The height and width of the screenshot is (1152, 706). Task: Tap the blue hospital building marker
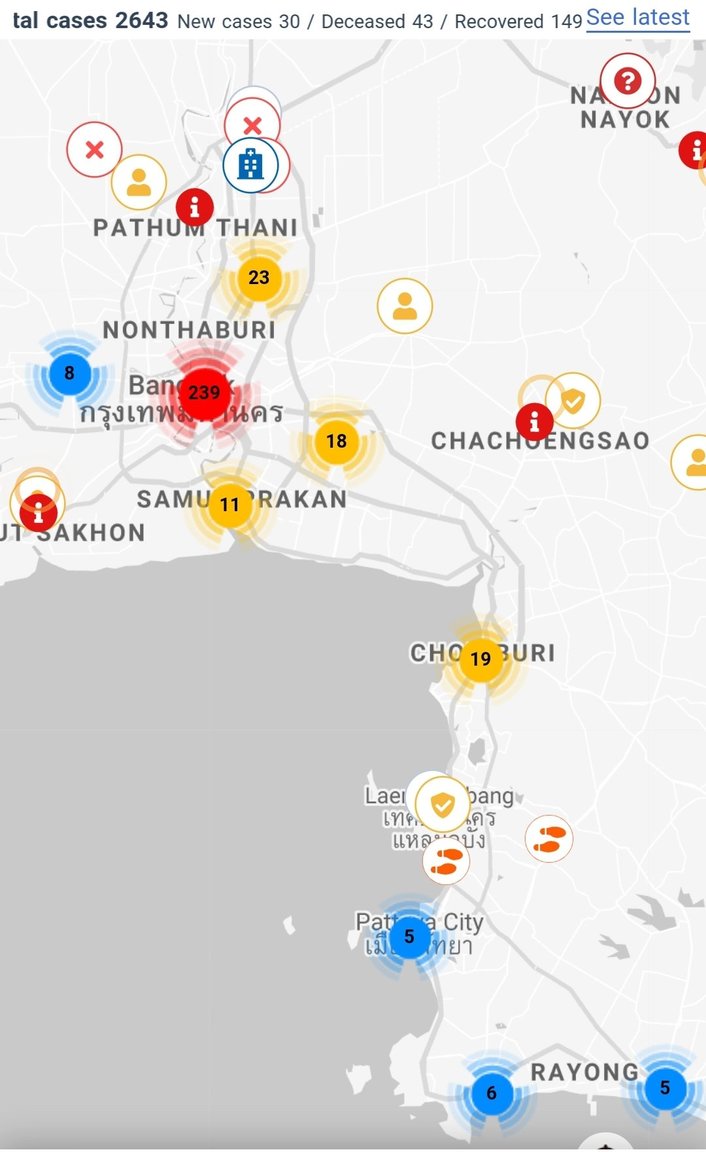pos(250,164)
